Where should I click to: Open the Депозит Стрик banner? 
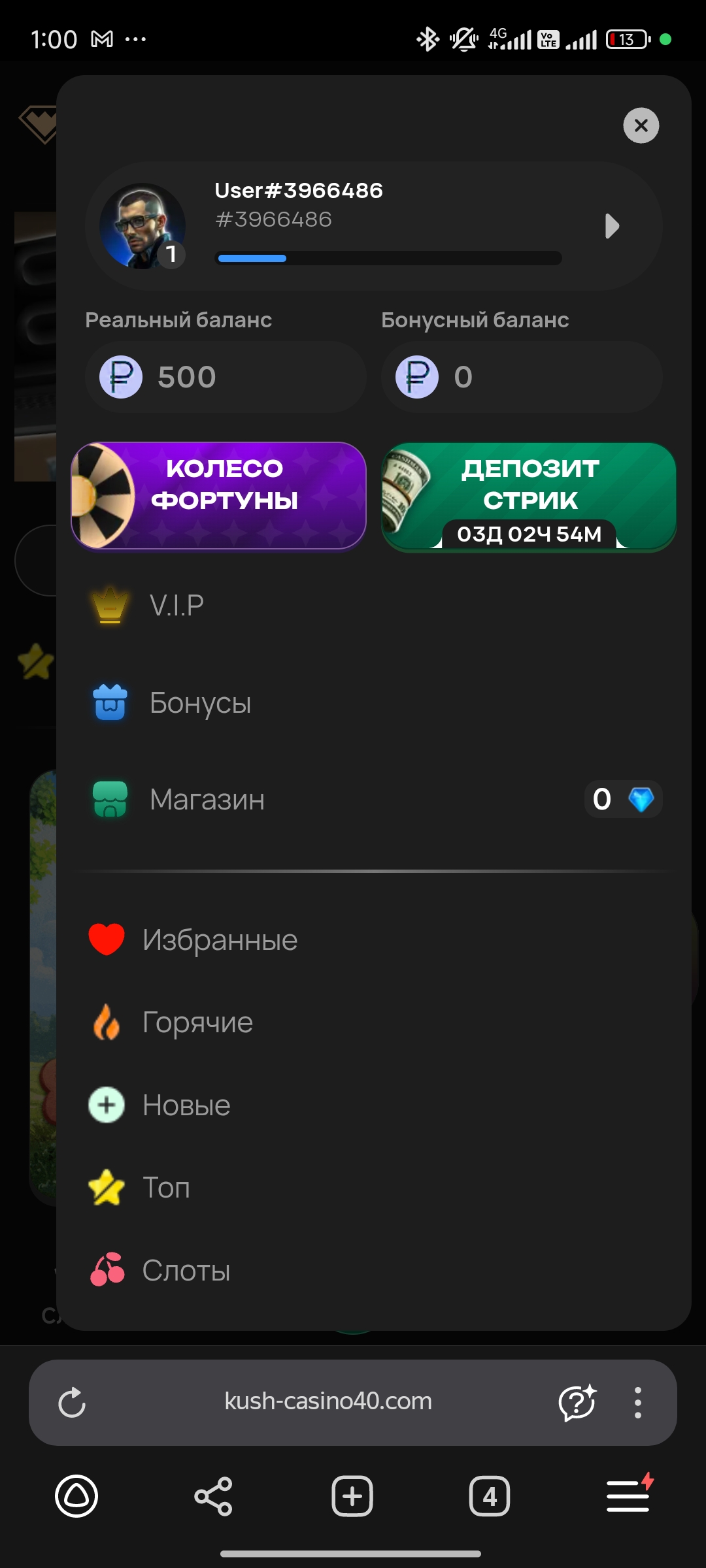coord(528,496)
